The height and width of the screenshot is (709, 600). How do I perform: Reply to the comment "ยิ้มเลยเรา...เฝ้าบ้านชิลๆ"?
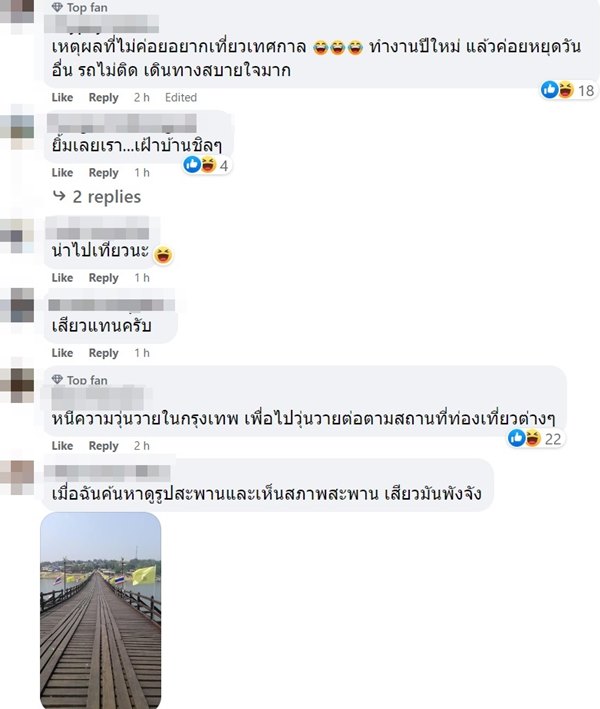click(x=103, y=172)
